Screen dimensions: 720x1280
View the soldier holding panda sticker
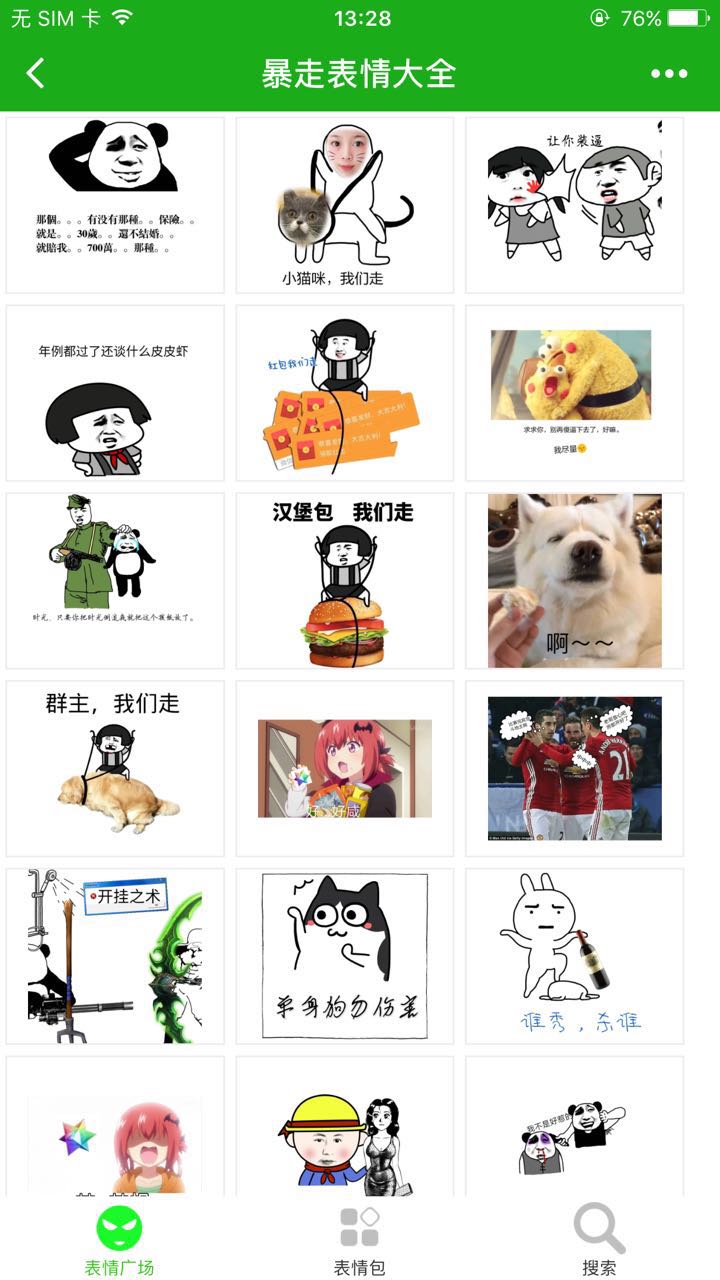(x=115, y=581)
